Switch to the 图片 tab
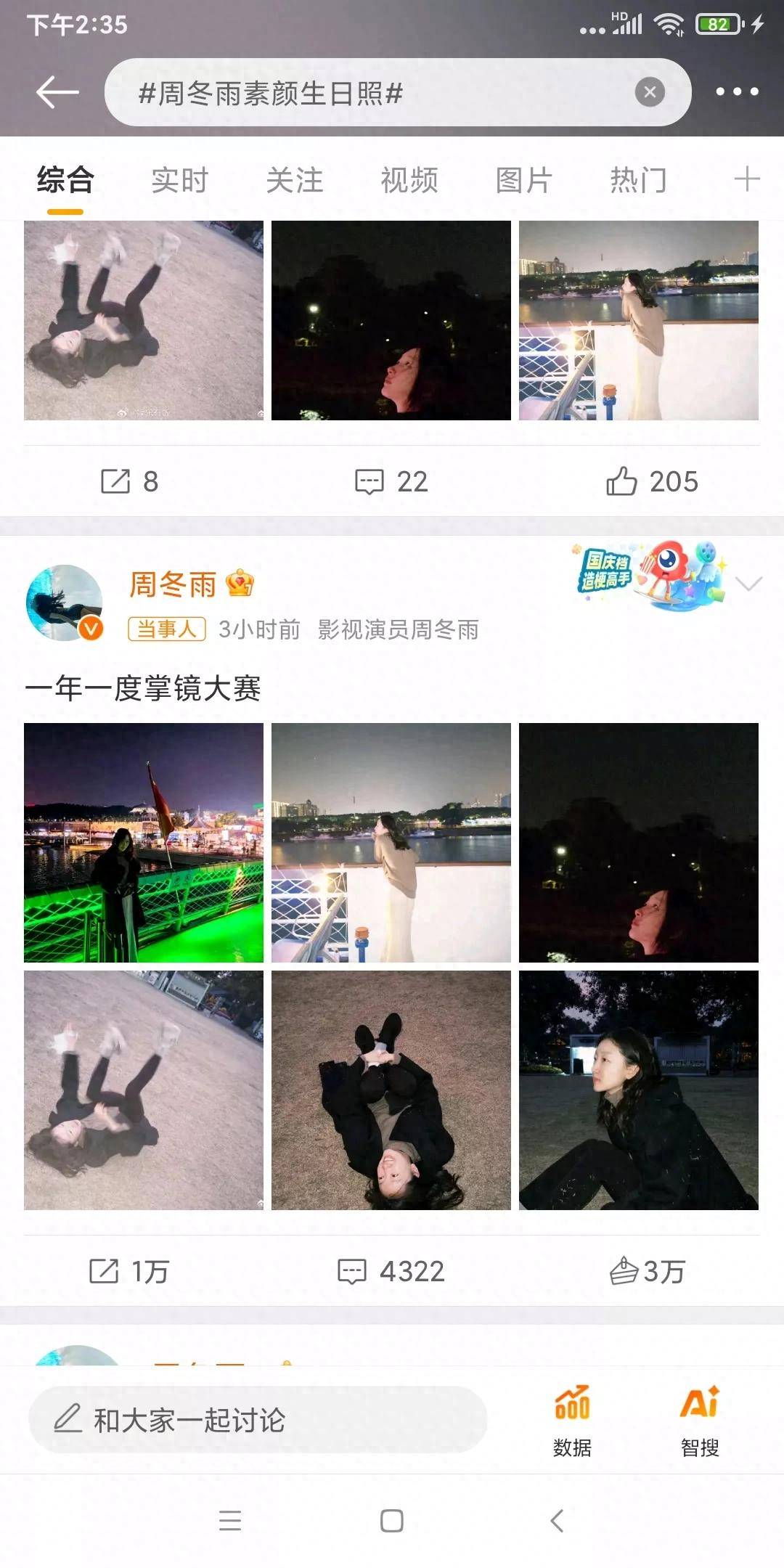Screen dimensions: 784x1568 tap(523, 180)
